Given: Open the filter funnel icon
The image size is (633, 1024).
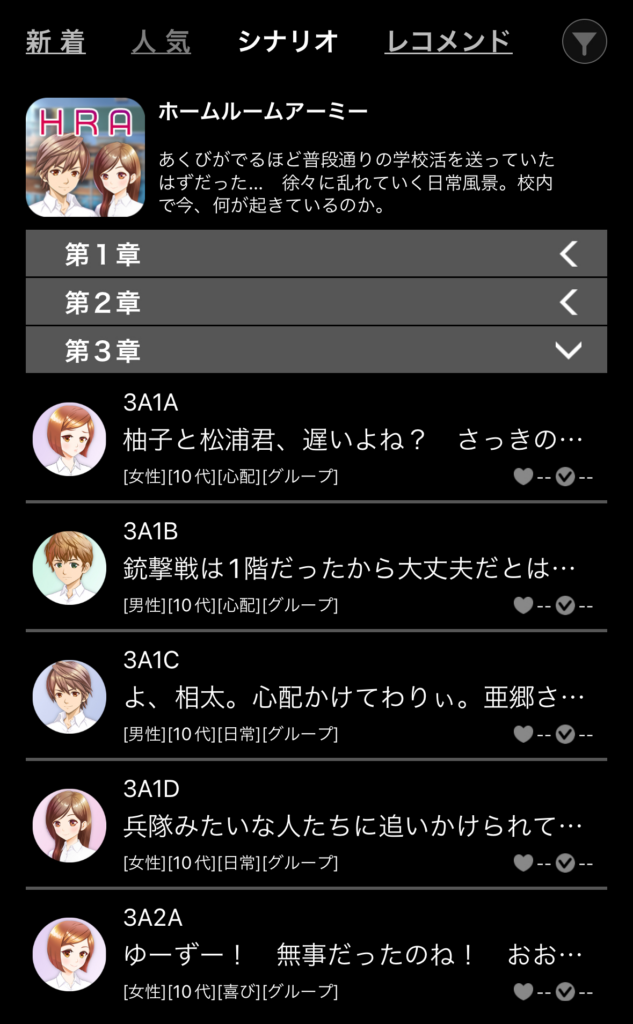Looking at the screenshot, I should pos(584,42).
